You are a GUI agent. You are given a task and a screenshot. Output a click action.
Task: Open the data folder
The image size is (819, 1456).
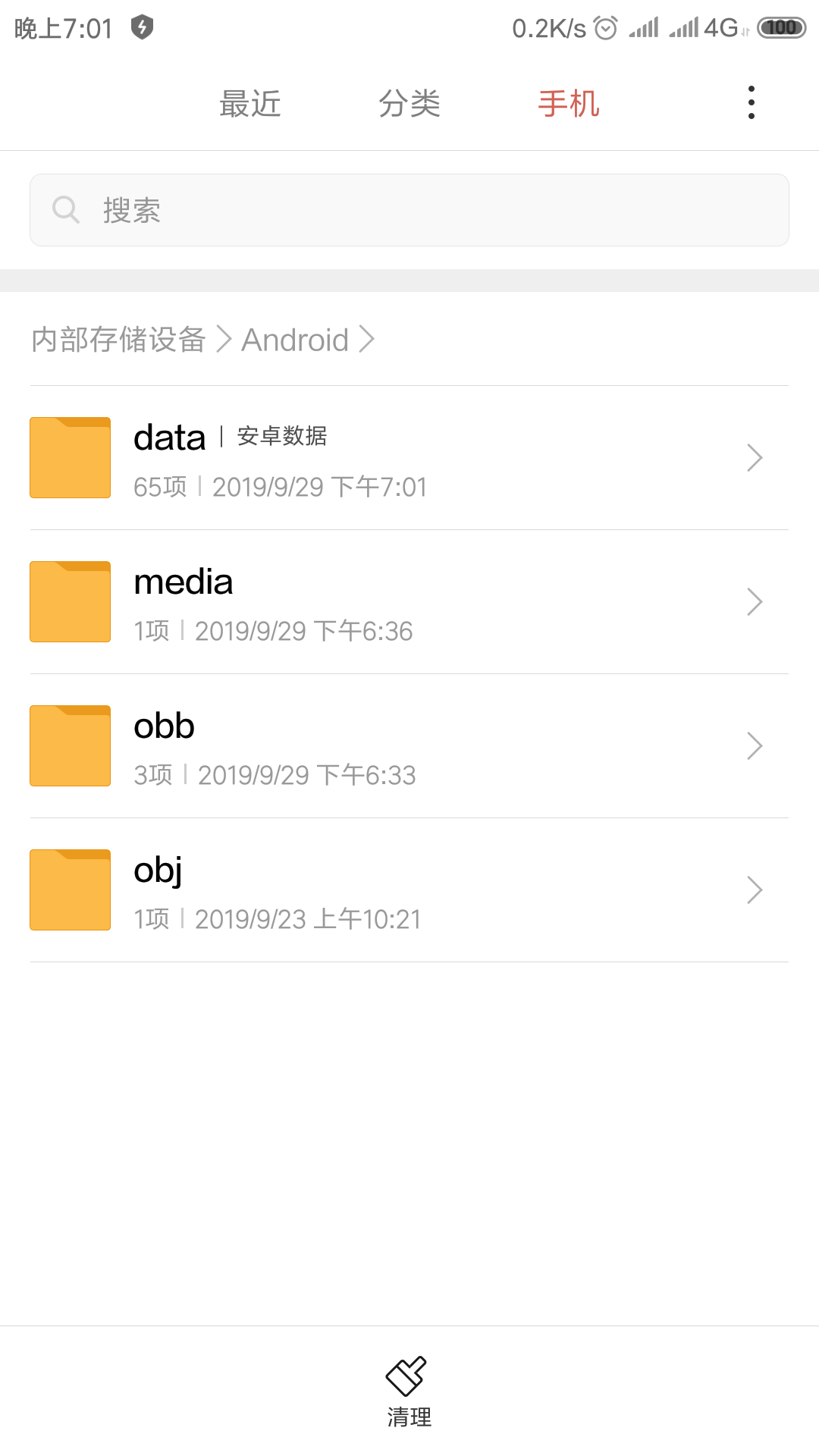[x=409, y=458]
